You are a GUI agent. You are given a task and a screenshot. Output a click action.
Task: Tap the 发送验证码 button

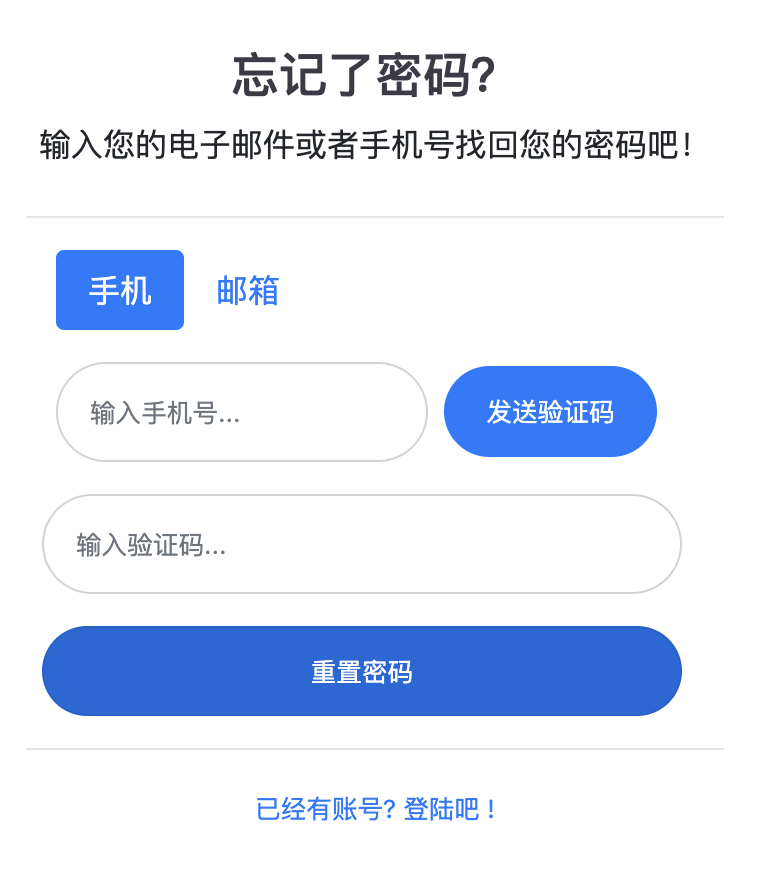[x=550, y=412]
